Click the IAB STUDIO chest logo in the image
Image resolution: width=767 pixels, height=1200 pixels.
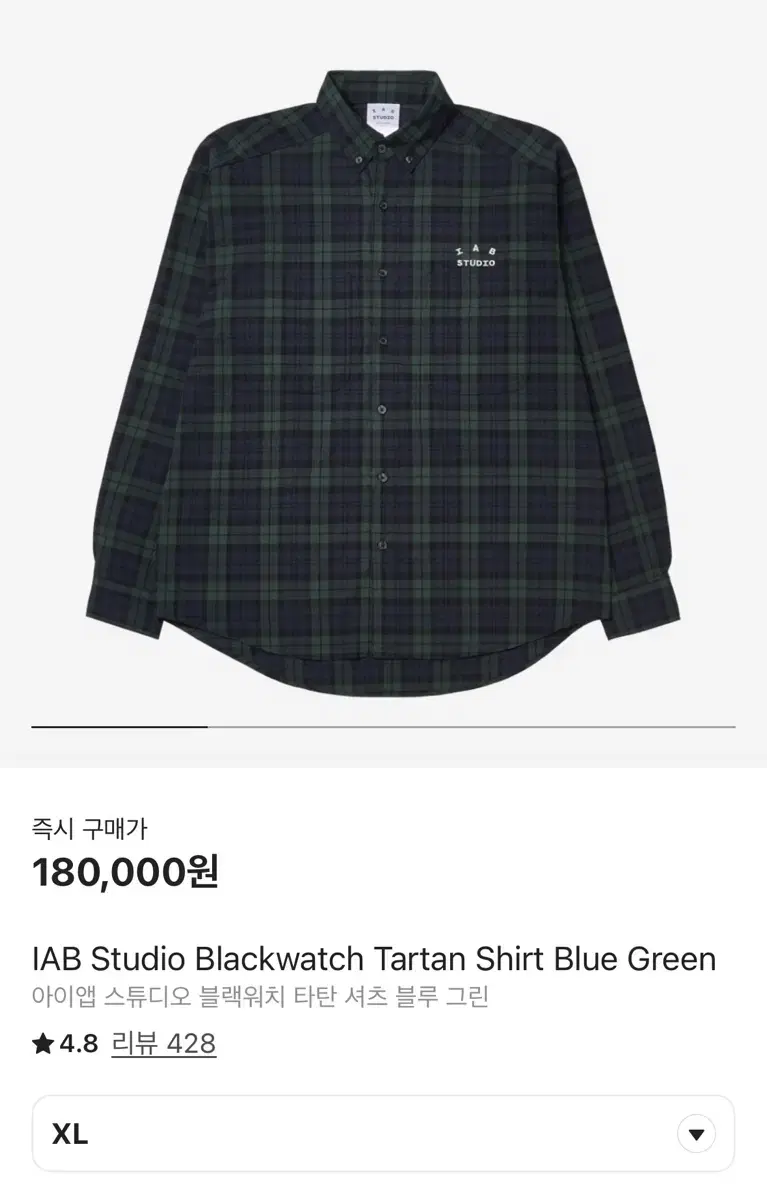(477, 257)
